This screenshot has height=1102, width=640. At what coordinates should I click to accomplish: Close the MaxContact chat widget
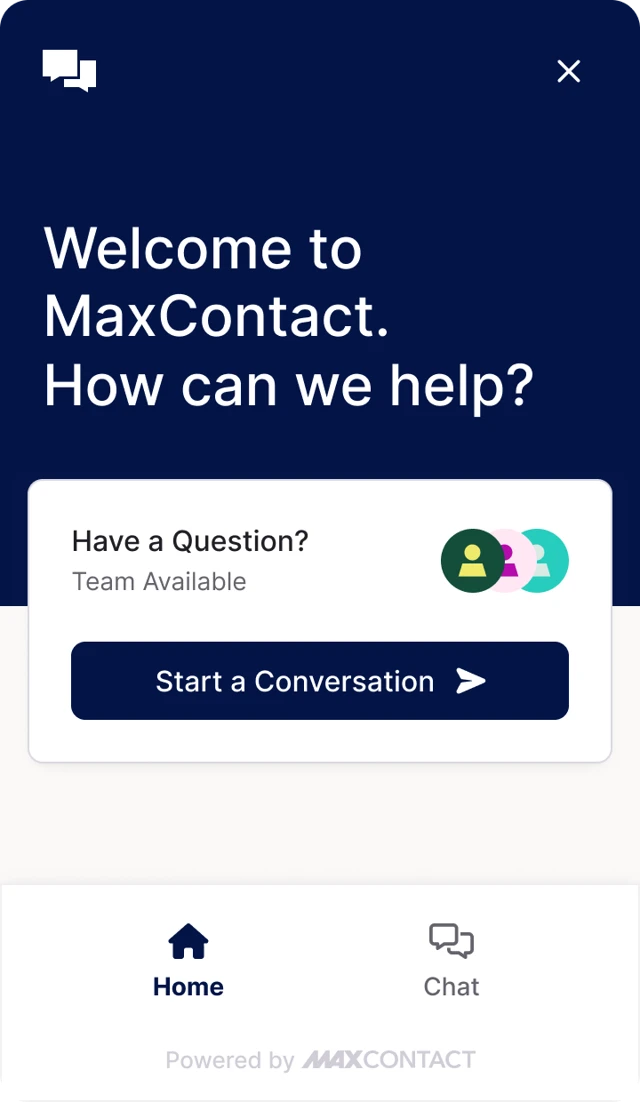(568, 71)
